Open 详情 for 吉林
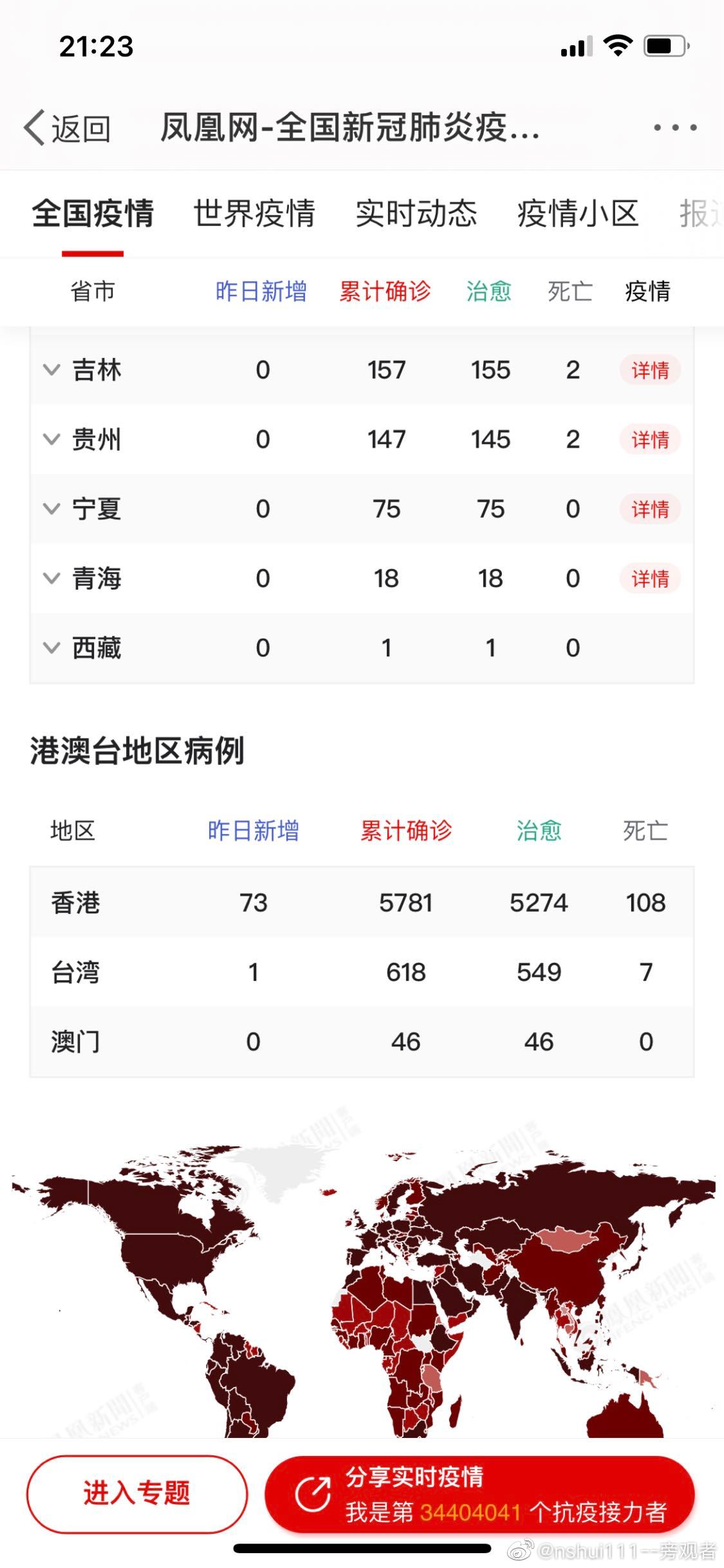724x1568 pixels. tap(649, 370)
